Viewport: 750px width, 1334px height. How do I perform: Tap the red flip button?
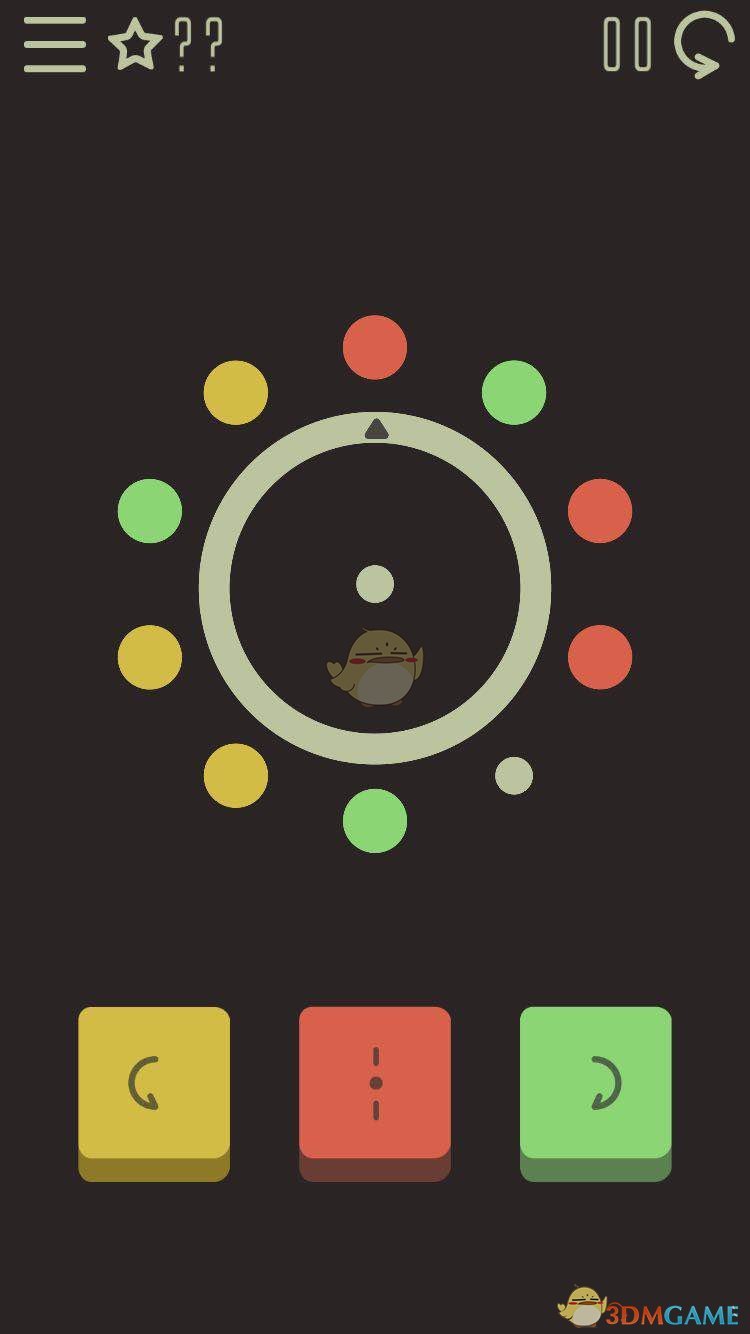[x=375, y=1084]
